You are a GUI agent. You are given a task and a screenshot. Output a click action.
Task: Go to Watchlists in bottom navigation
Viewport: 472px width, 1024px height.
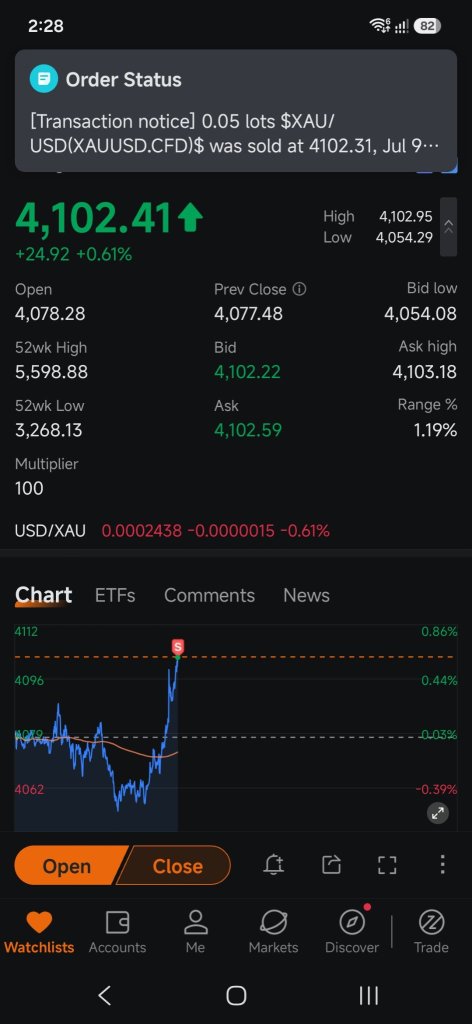(39, 933)
